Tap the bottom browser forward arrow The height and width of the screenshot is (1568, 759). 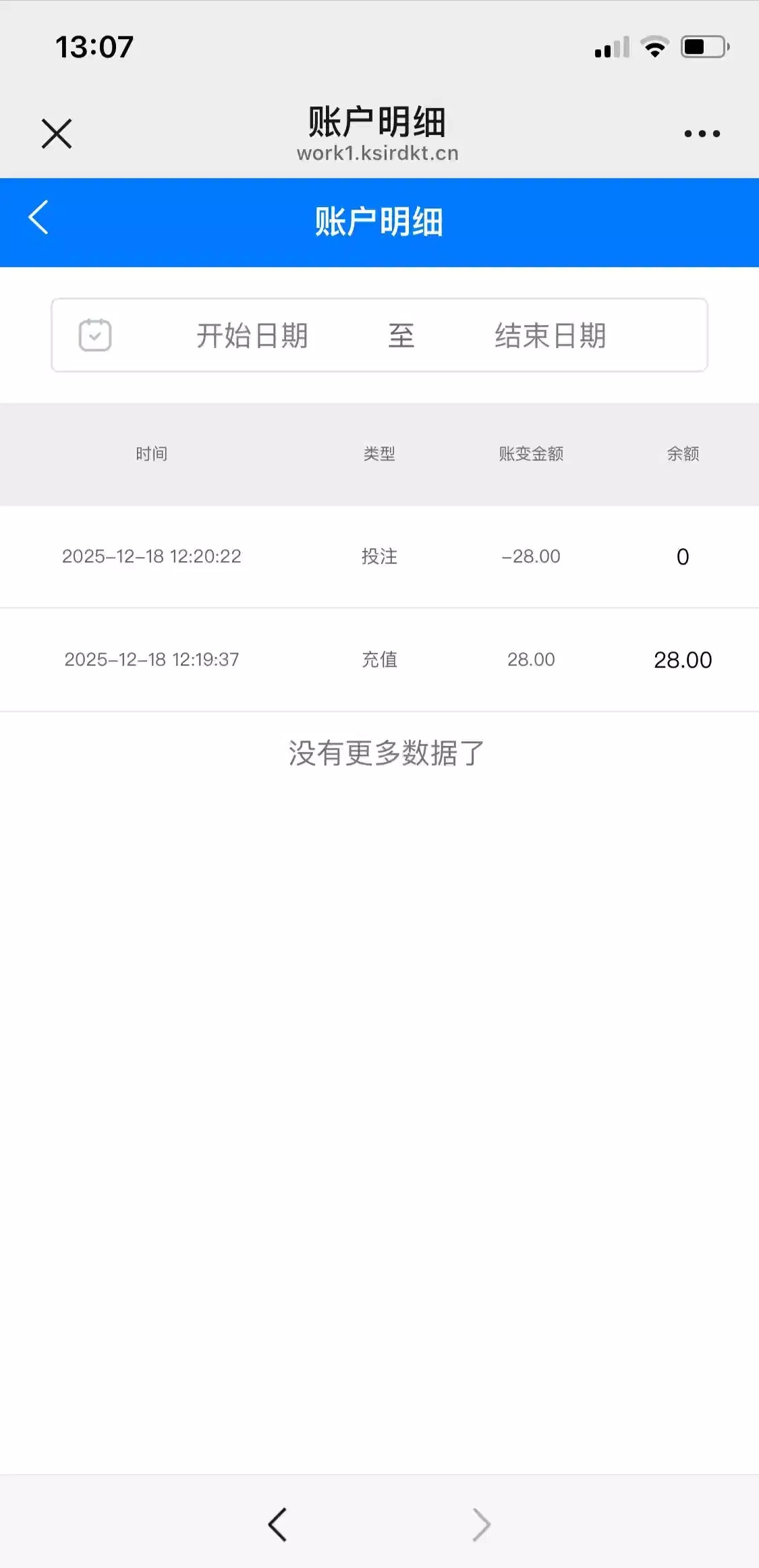[x=481, y=1524]
